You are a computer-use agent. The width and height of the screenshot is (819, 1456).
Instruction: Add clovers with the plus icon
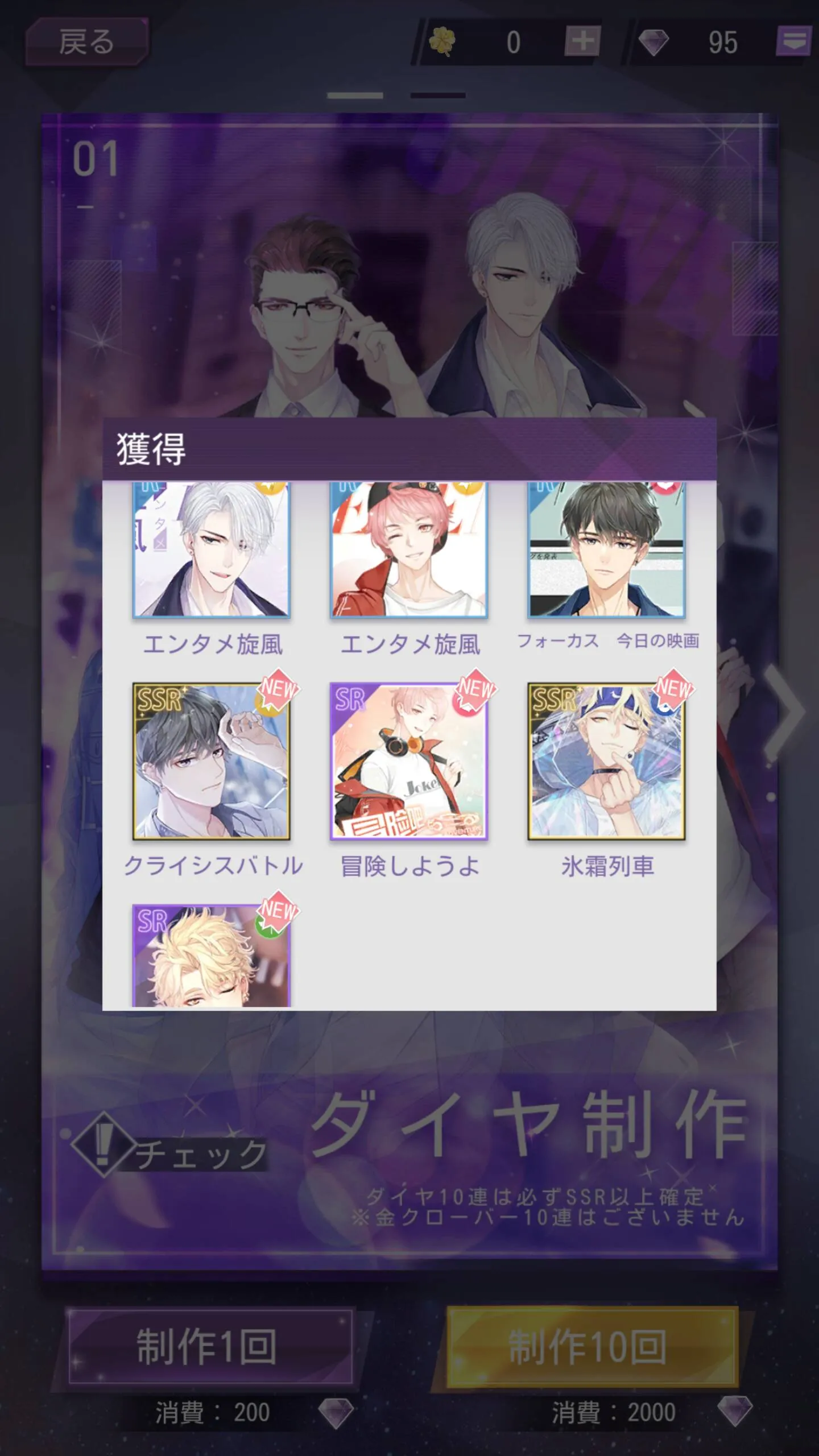[x=582, y=42]
